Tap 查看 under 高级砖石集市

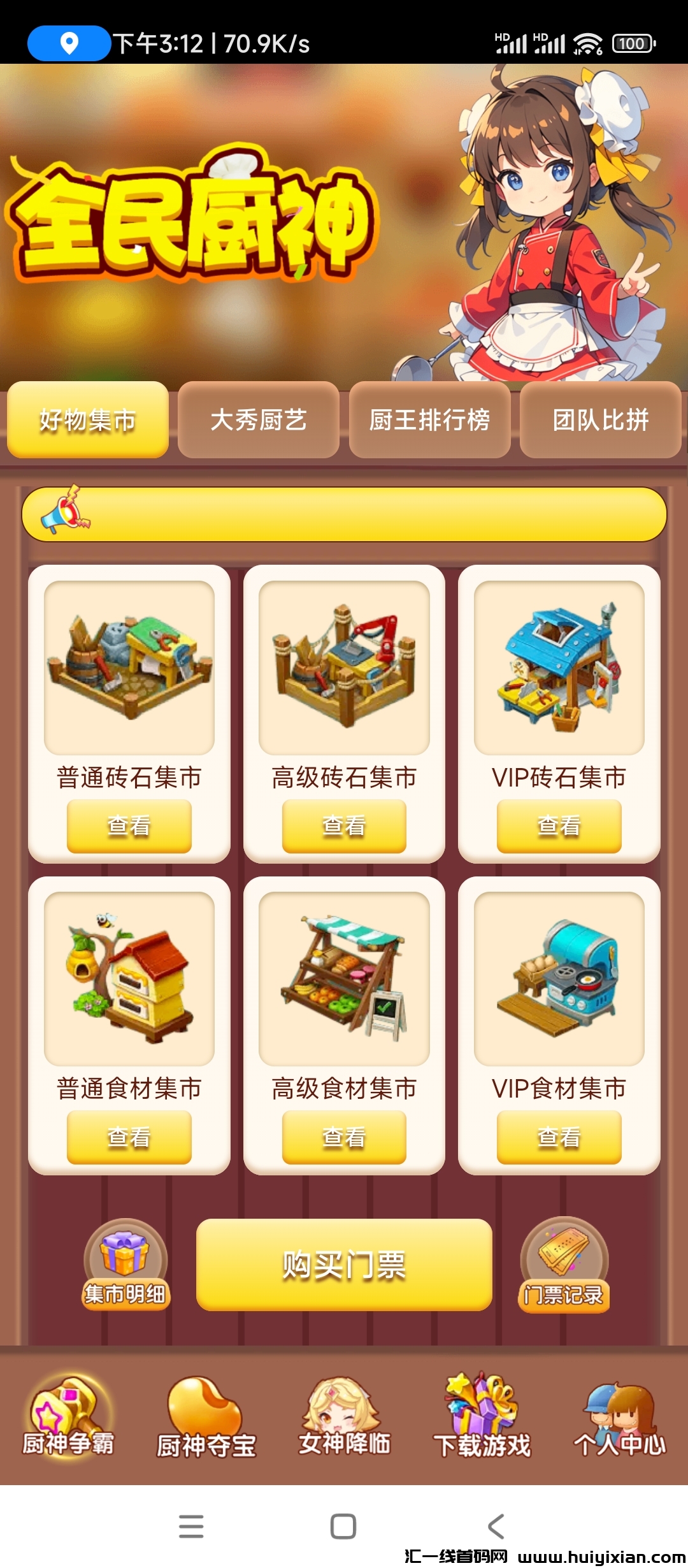coord(344,825)
